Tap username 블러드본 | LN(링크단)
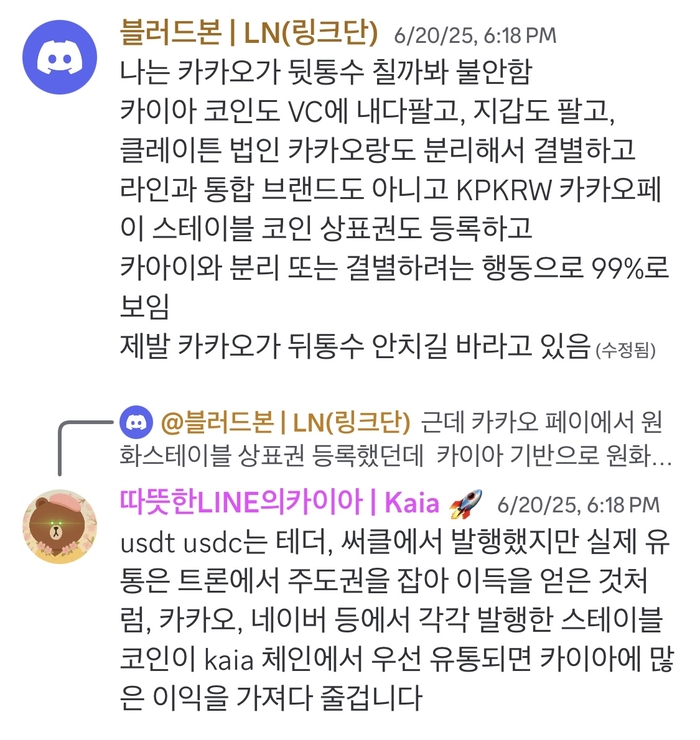700x740 pixels. tap(249, 33)
